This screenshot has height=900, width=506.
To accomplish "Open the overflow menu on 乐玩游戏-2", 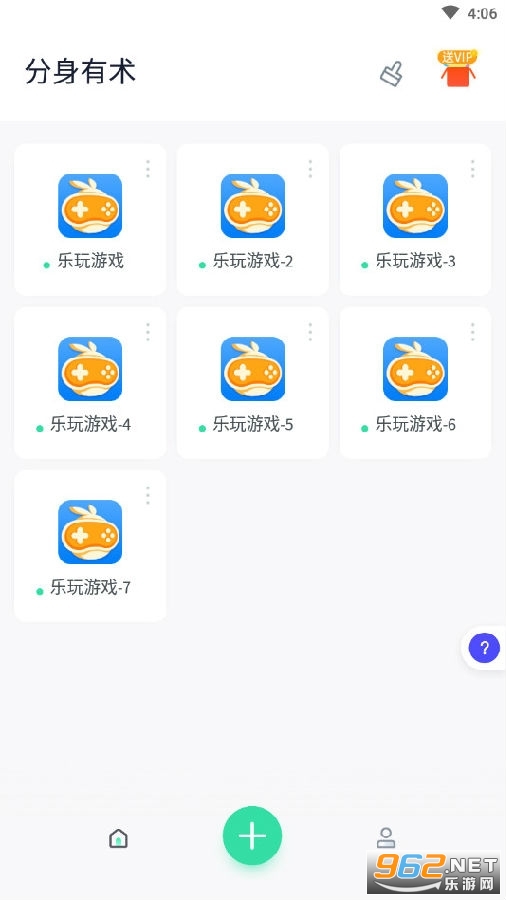I will click(310, 169).
